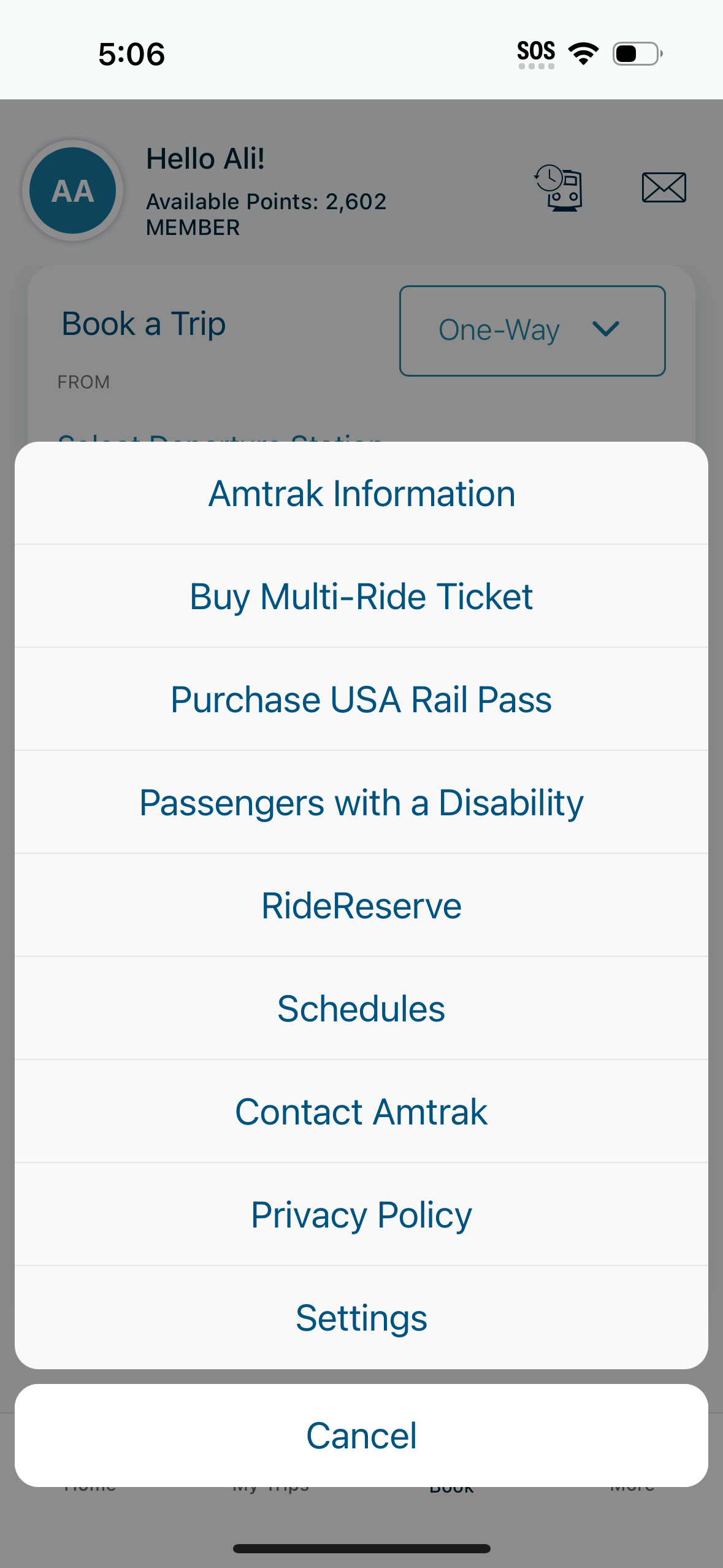723x1568 pixels.
Task: Open the messages envelope icon
Action: pyautogui.click(x=665, y=188)
